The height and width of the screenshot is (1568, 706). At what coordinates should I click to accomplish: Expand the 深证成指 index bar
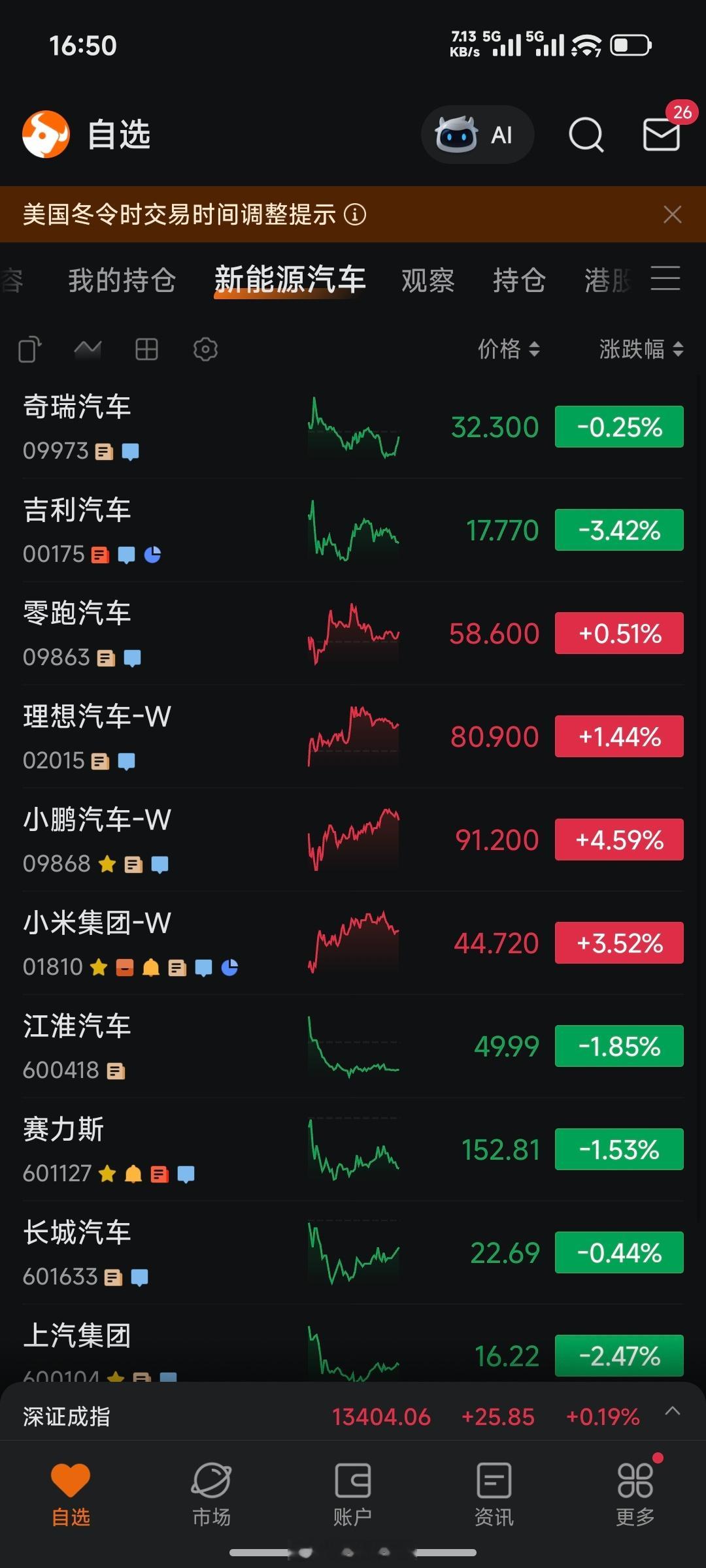click(672, 1412)
